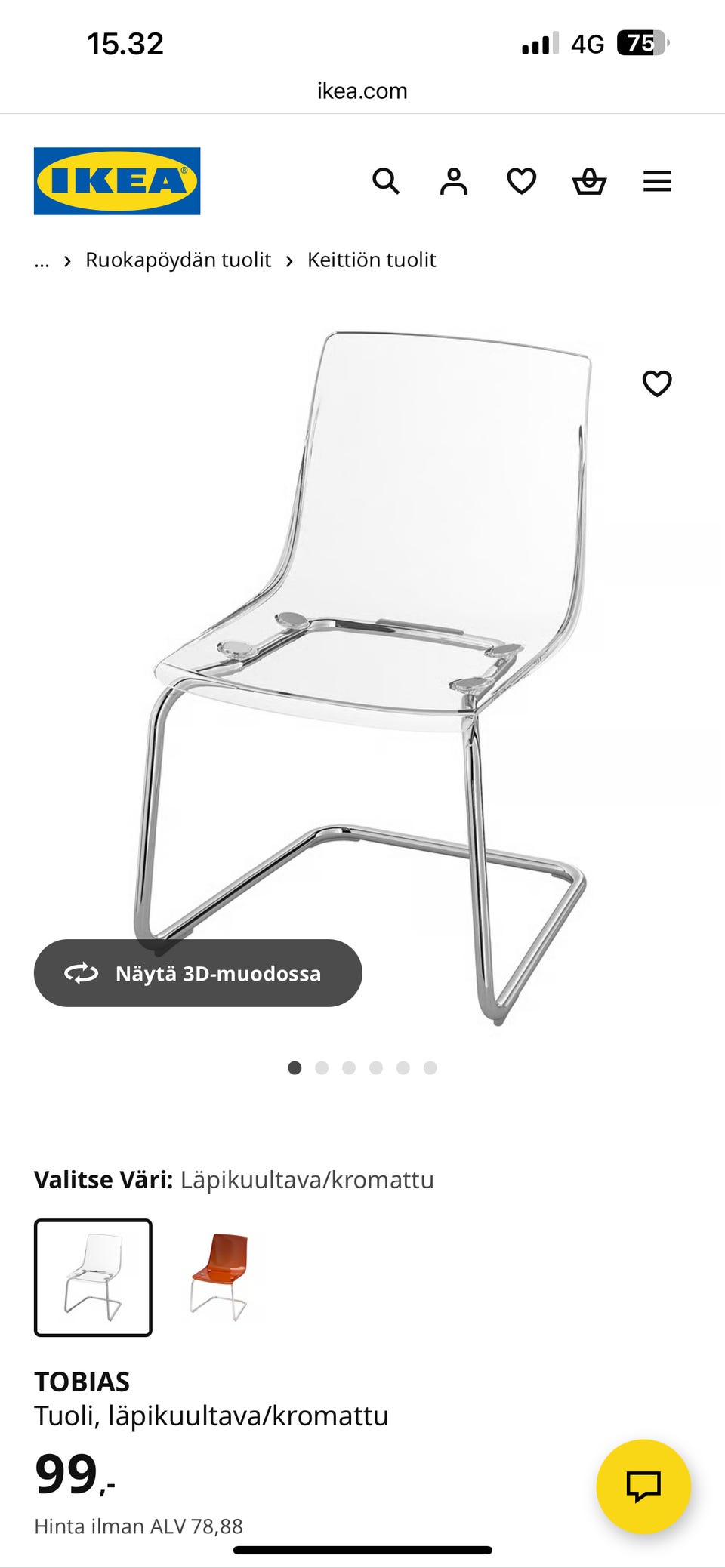This screenshot has width=725, height=1568.
Task: Tap the ikea.com address bar
Action: click(x=362, y=91)
